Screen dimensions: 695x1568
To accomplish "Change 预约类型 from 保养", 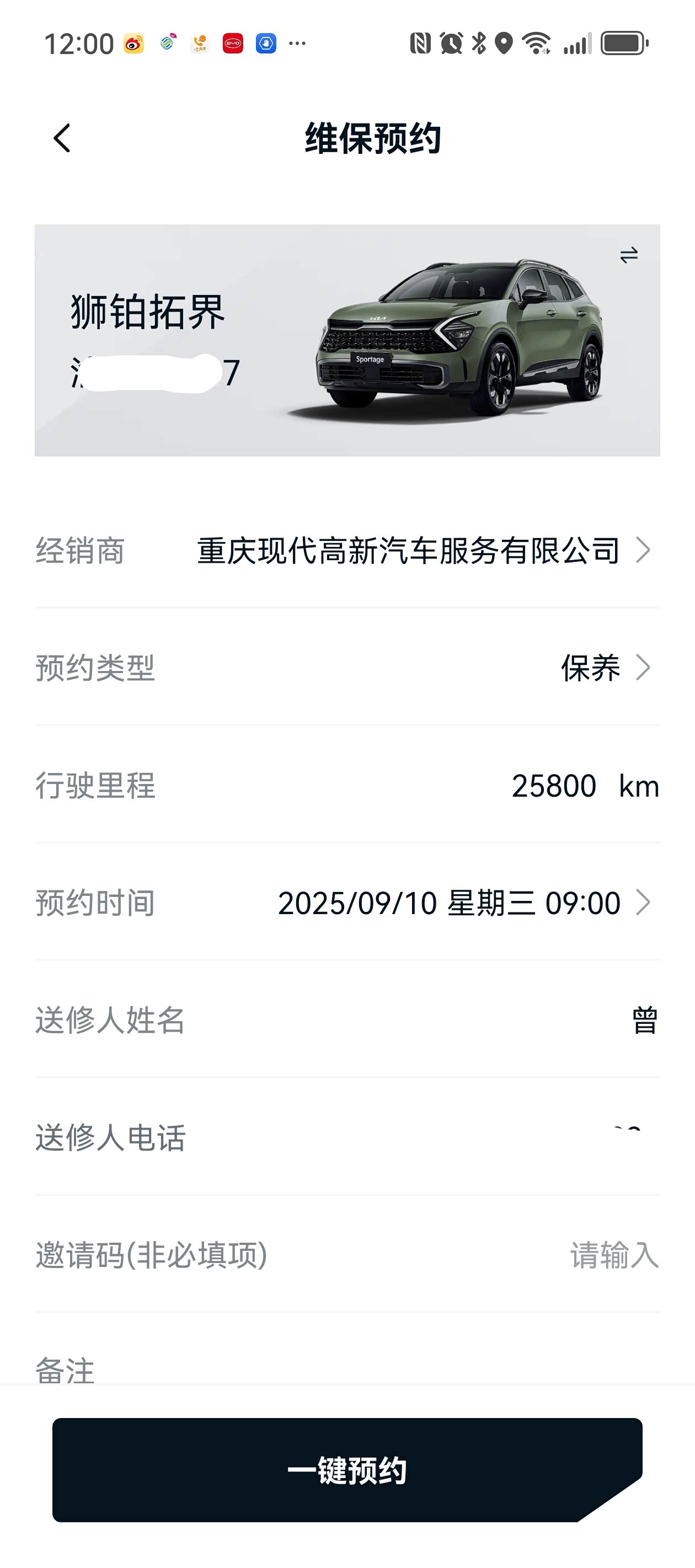I will tap(603, 668).
